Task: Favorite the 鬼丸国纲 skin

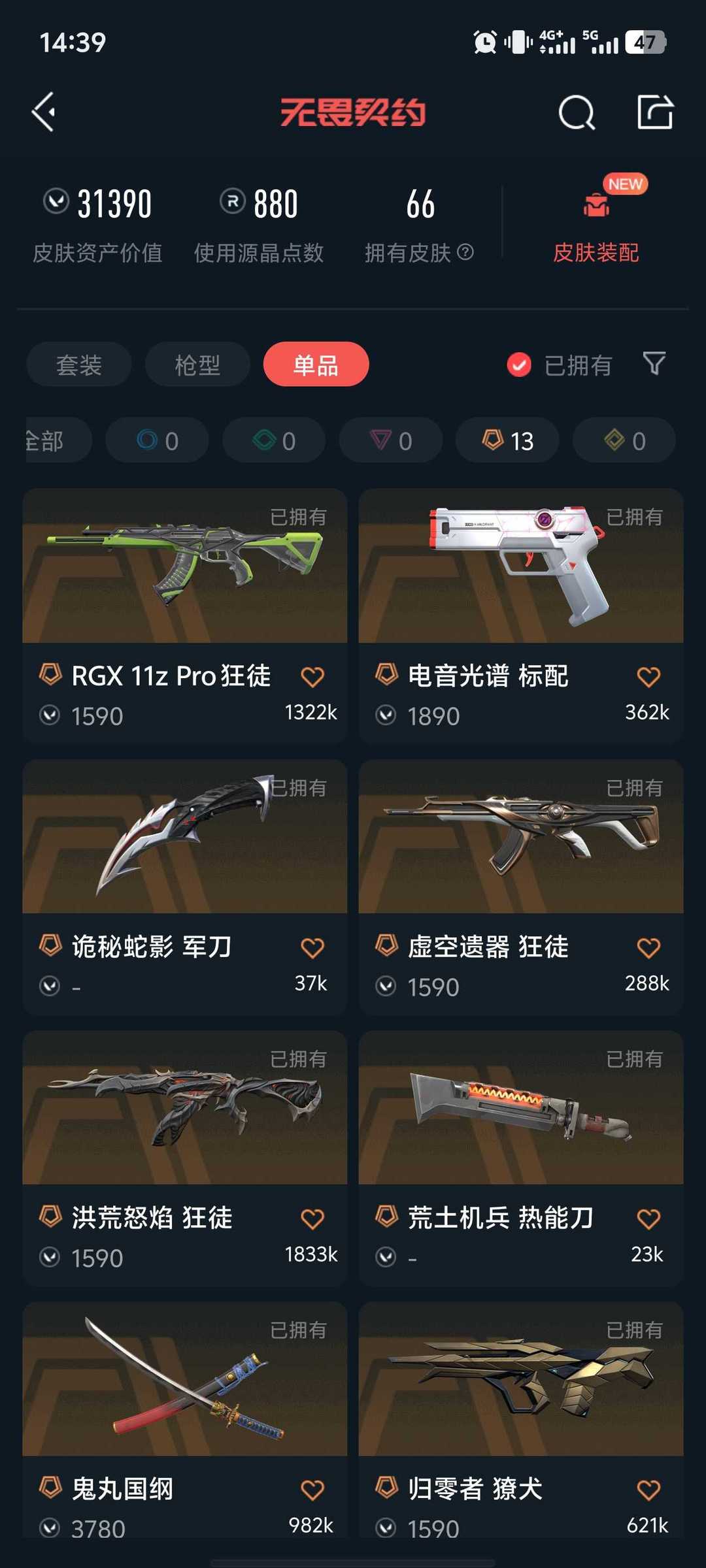Action: click(x=312, y=1490)
